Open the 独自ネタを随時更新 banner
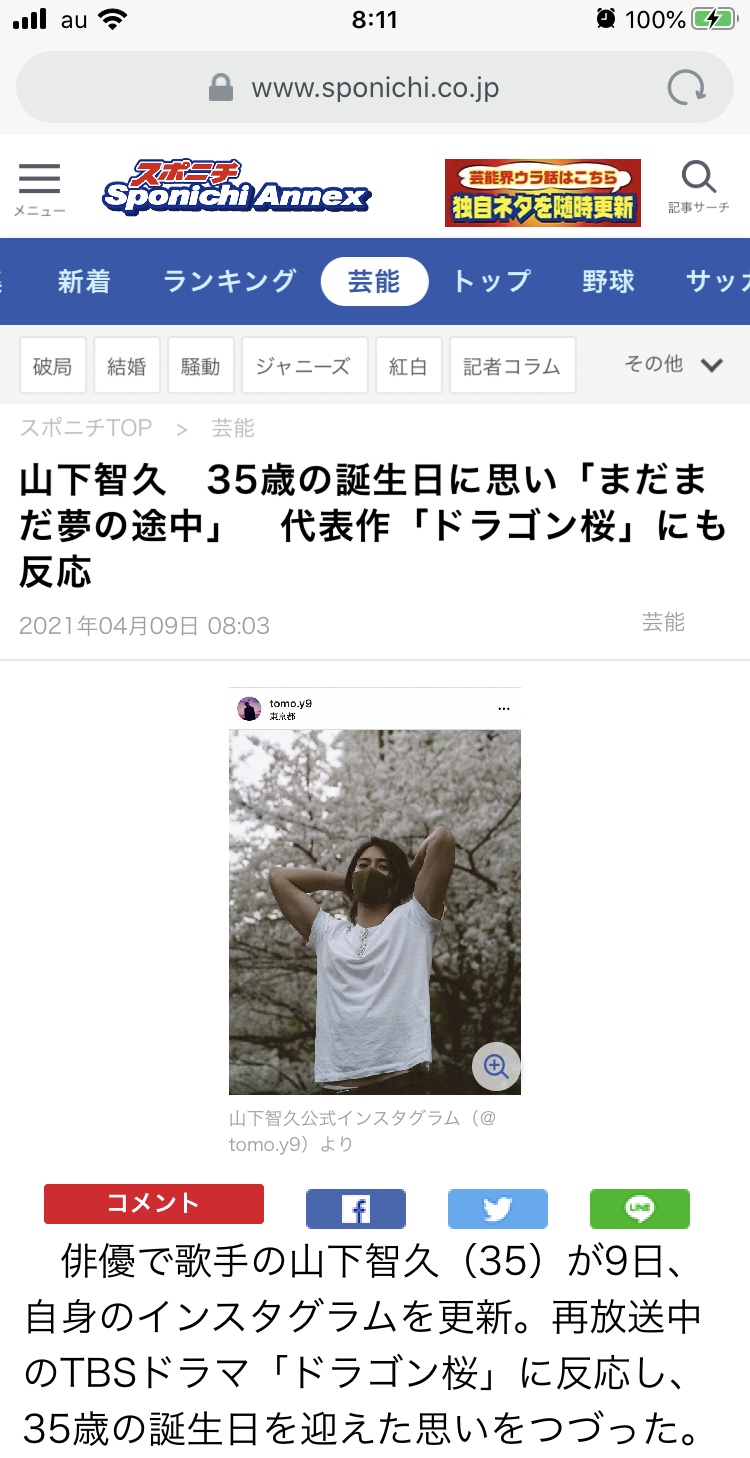The height and width of the screenshot is (1458, 750). pyautogui.click(x=542, y=193)
